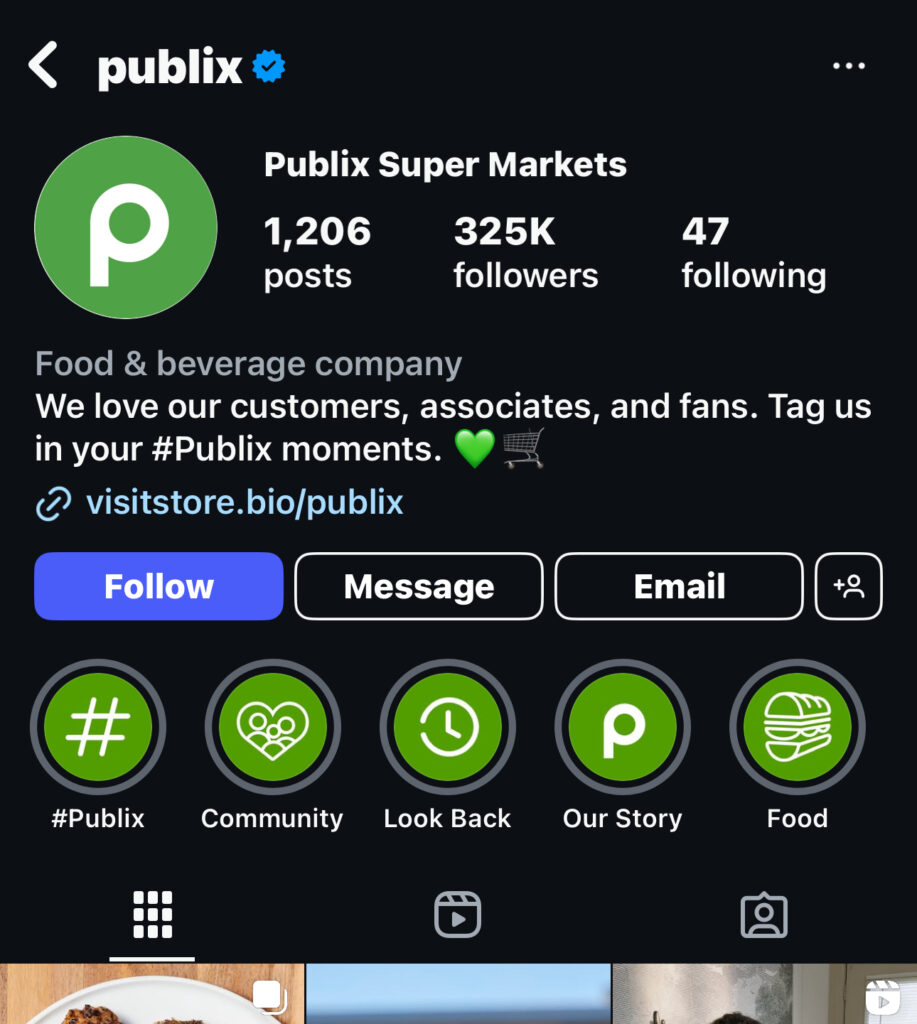The width and height of the screenshot is (917, 1024).
Task: See the 47 following accounts
Action: (753, 252)
